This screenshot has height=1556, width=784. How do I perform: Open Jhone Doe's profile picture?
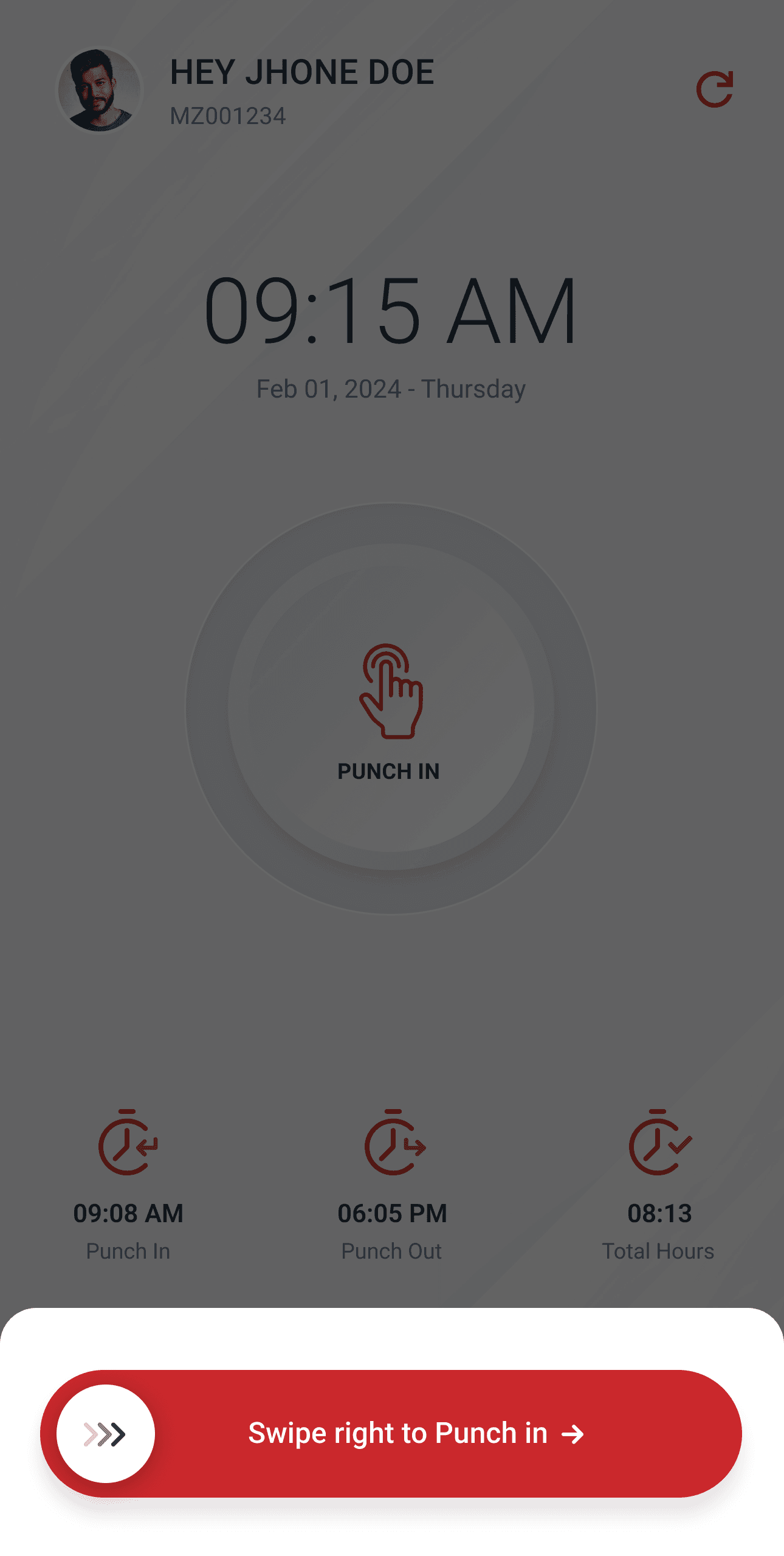(99, 91)
